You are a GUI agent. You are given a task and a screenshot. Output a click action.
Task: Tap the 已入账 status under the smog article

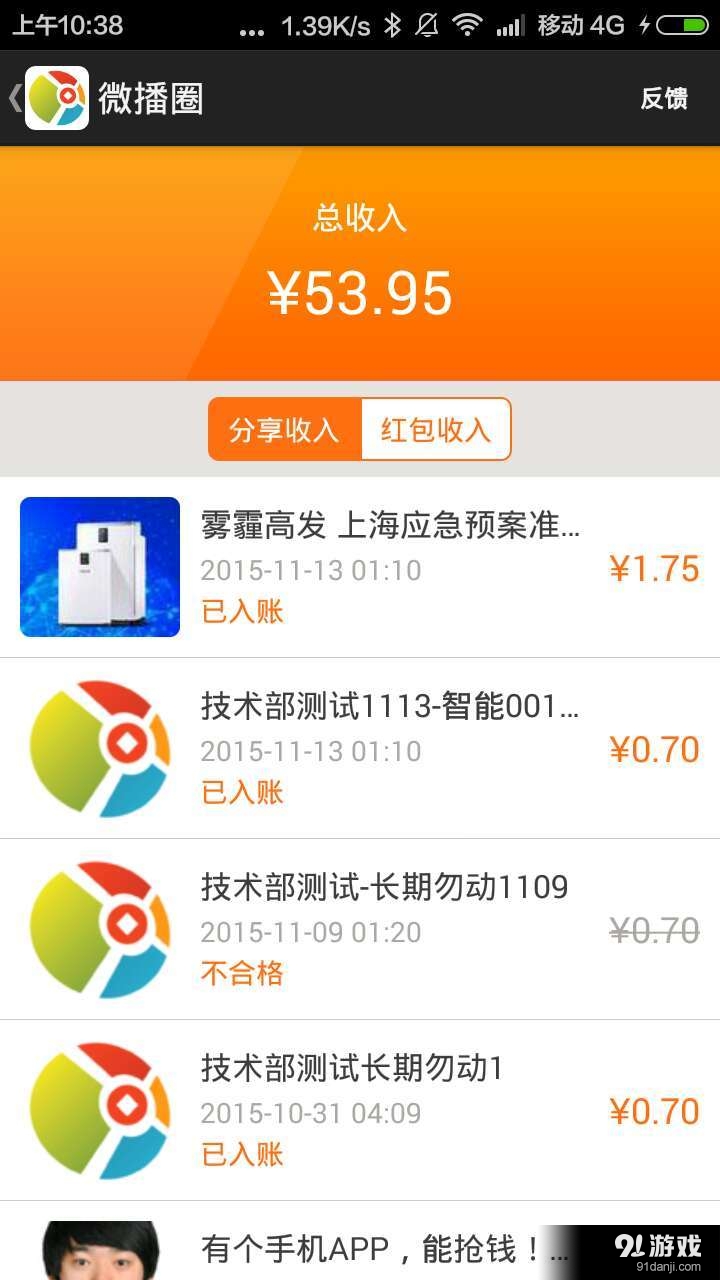(x=240, y=611)
